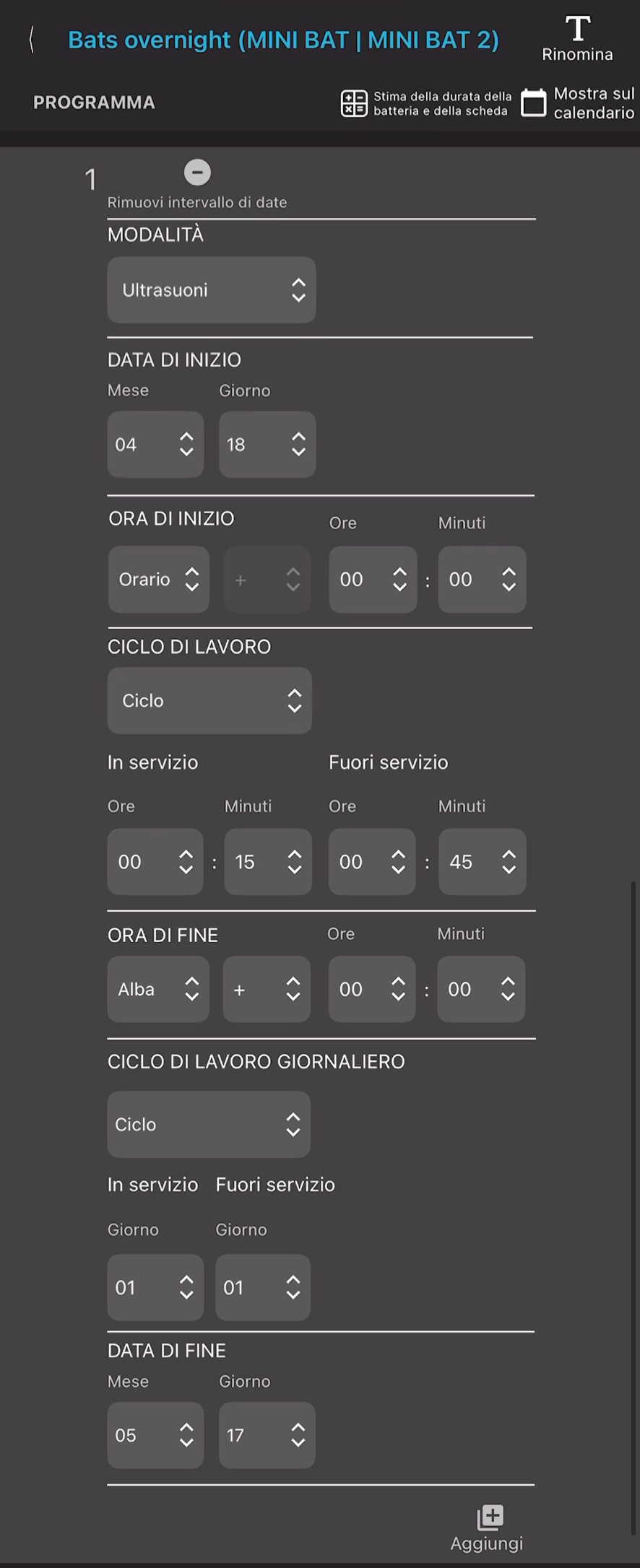Image resolution: width=640 pixels, height=1568 pixels.
Task: Change end date day 17
Action: coord(267,1436)
